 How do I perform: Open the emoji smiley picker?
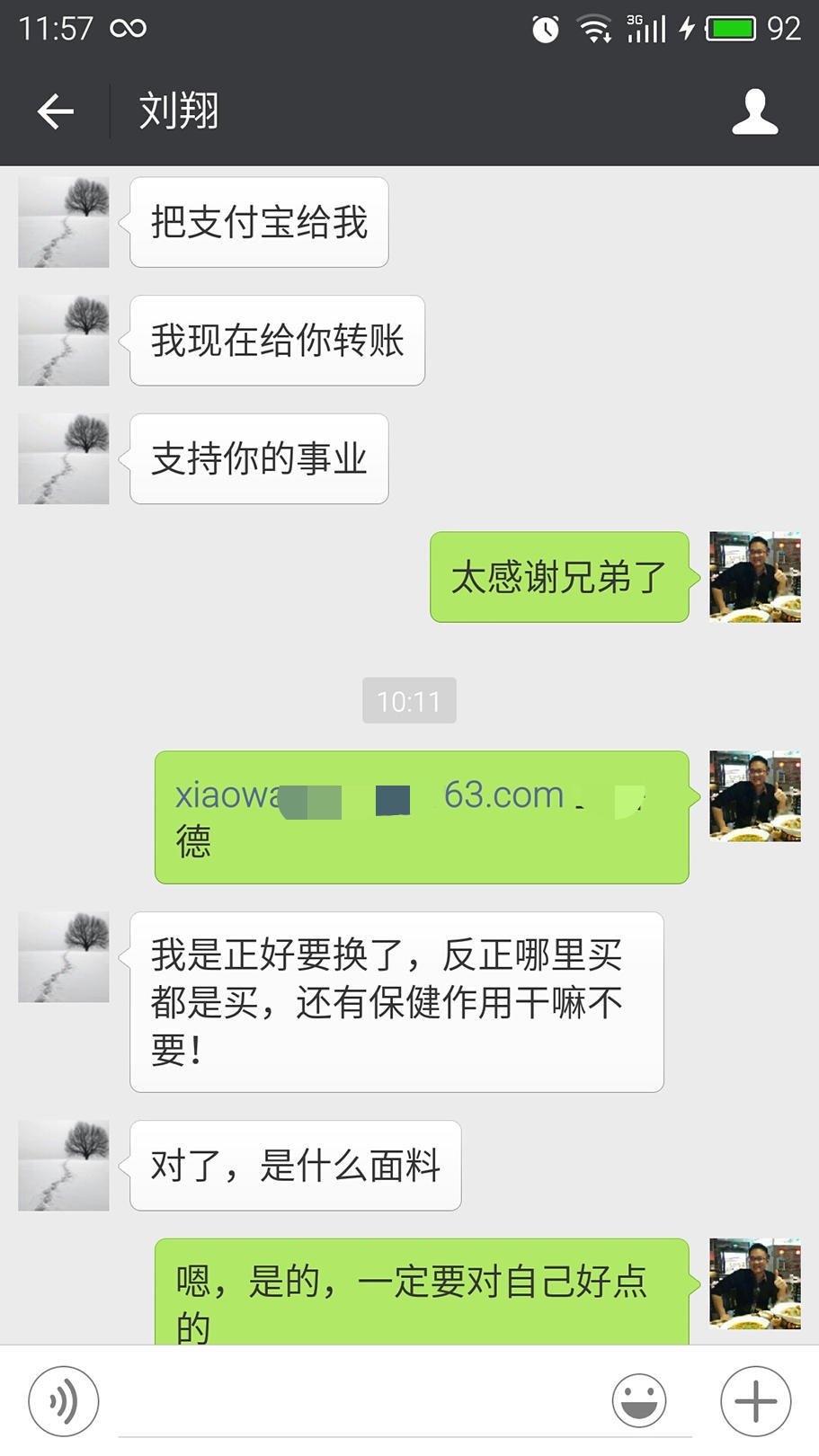coord(641,1400)
